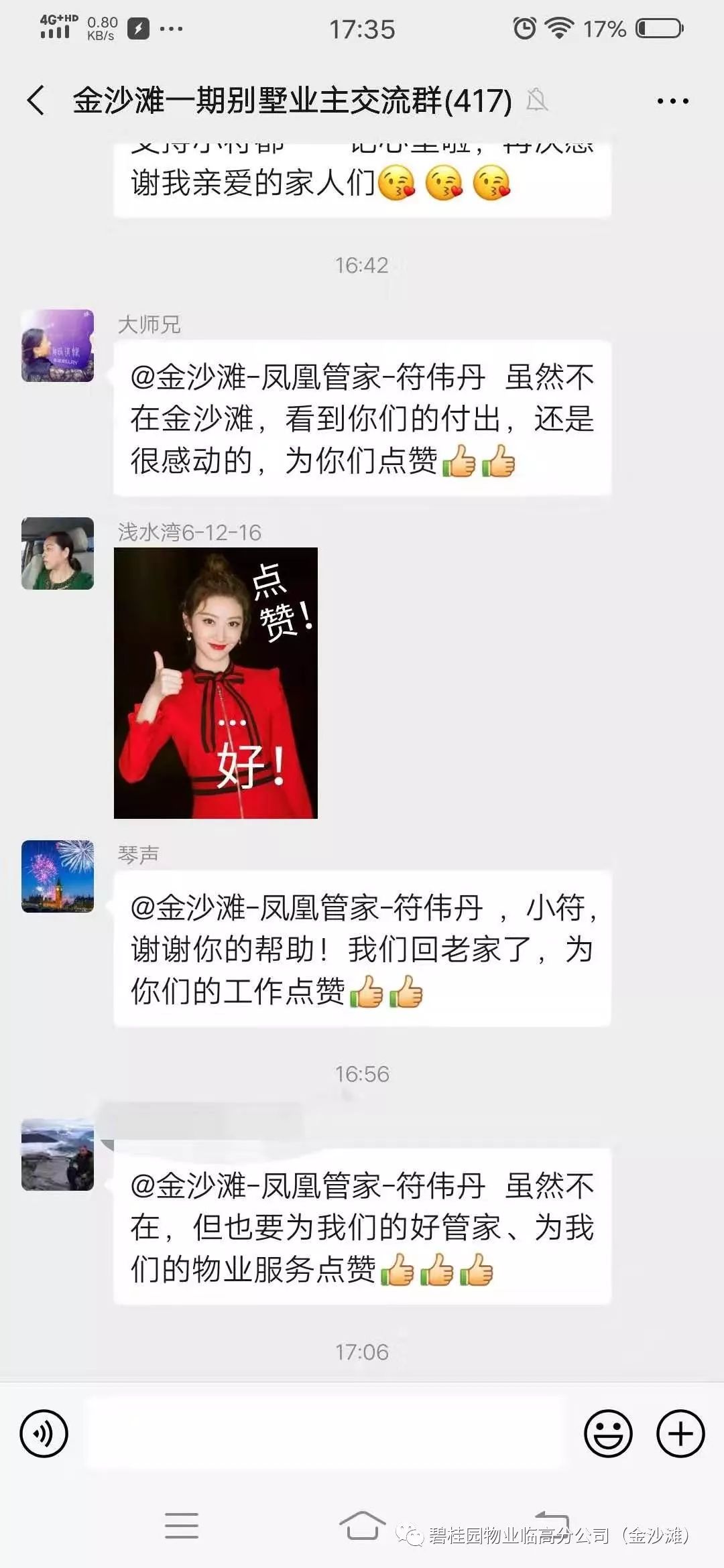The image size is (724, 1568).
Task: Open the plus attachments menu
Action: (680, 1433)
